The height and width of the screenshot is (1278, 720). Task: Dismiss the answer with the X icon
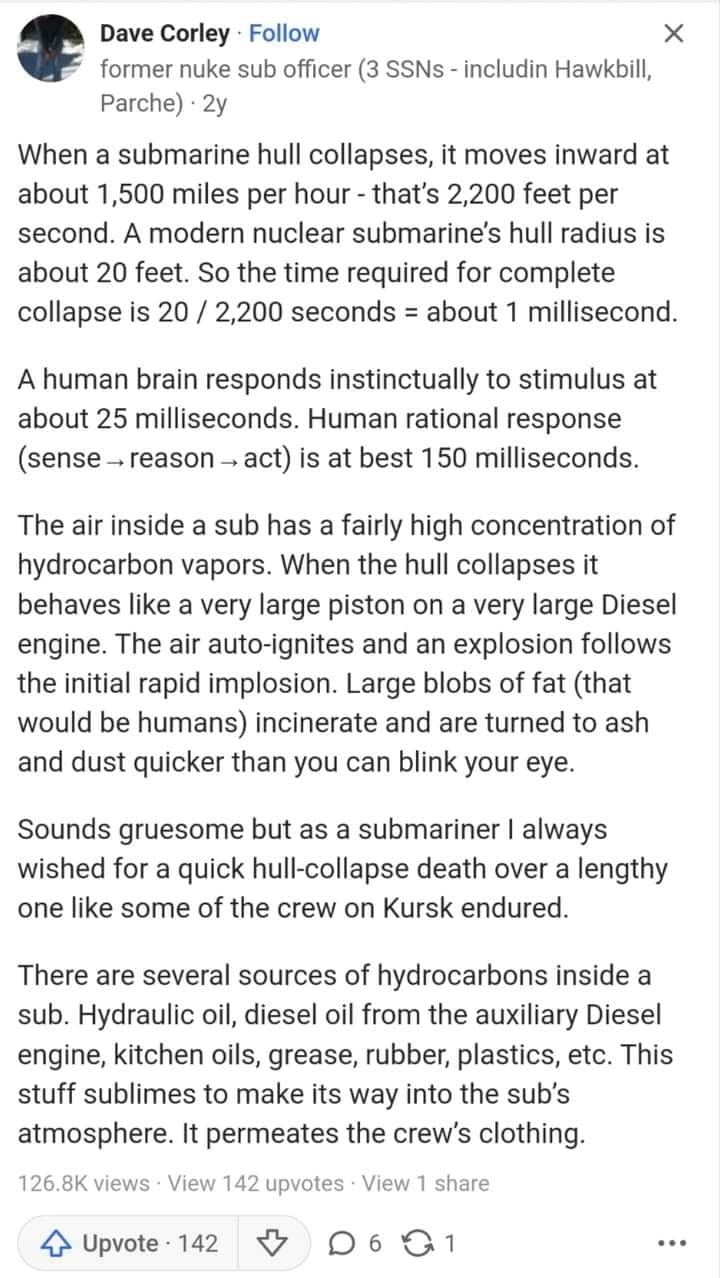click(674, 34)
